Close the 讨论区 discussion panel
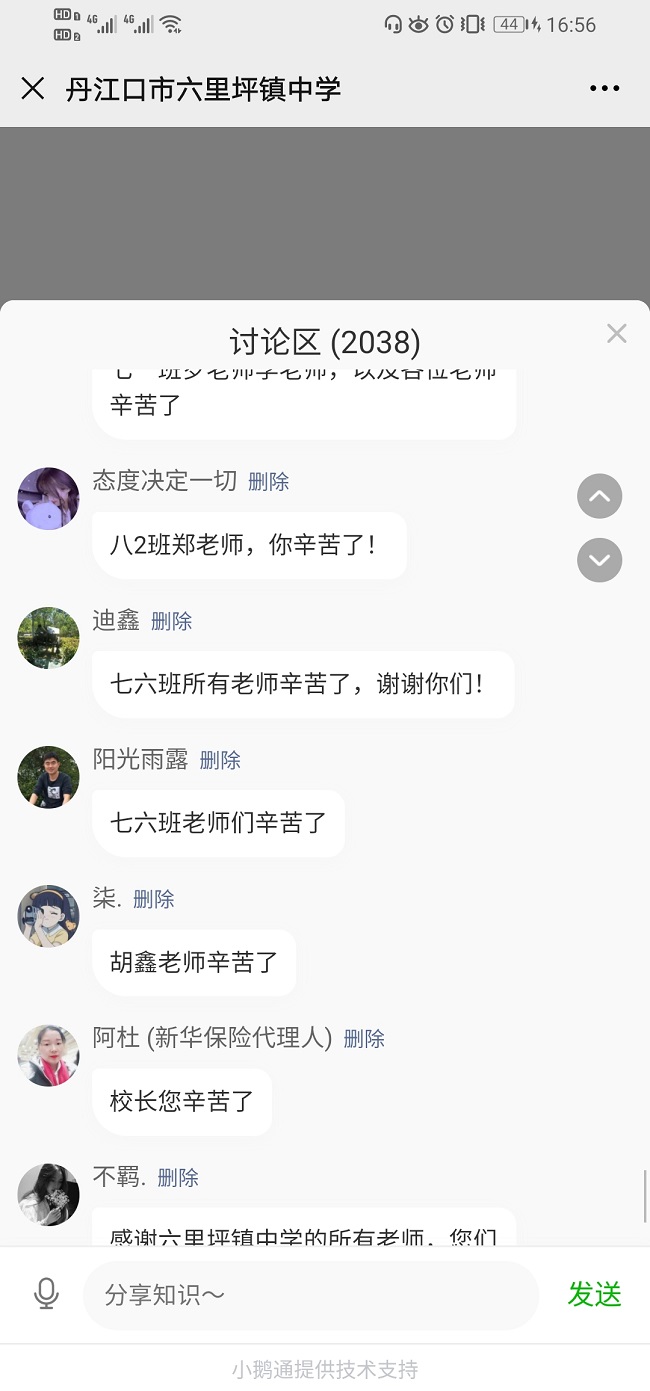The width and height of the screenshot is (650, 1391). tap(616, 334)
